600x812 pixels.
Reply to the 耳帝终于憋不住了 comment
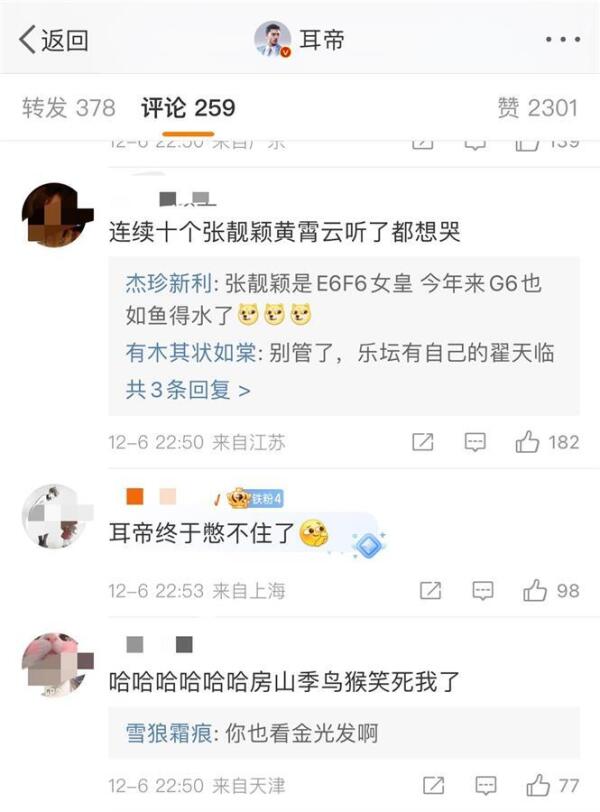[x=482, y=590]
